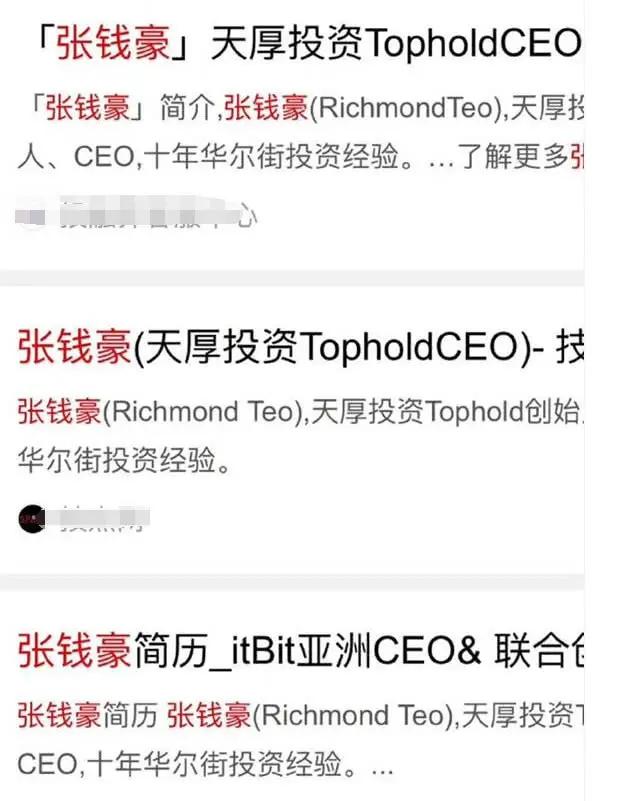This screenshot has height=801, width=621.
Task: Open the 张钱豪(天厚投资TopholdCEO) result
Action: coord(300,347)
